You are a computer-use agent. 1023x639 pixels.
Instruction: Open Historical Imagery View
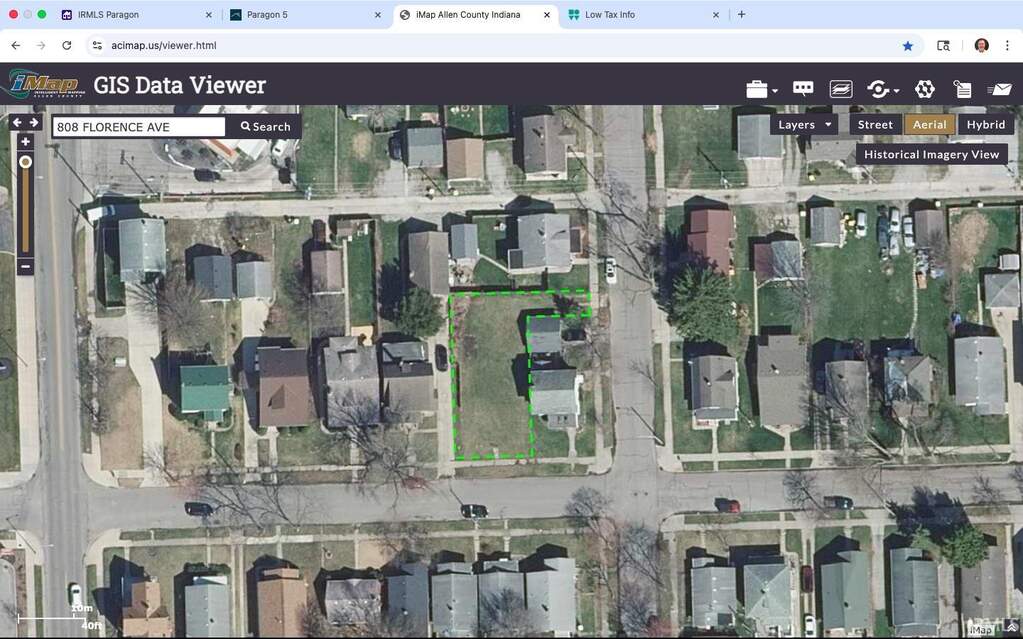[931, 154]
